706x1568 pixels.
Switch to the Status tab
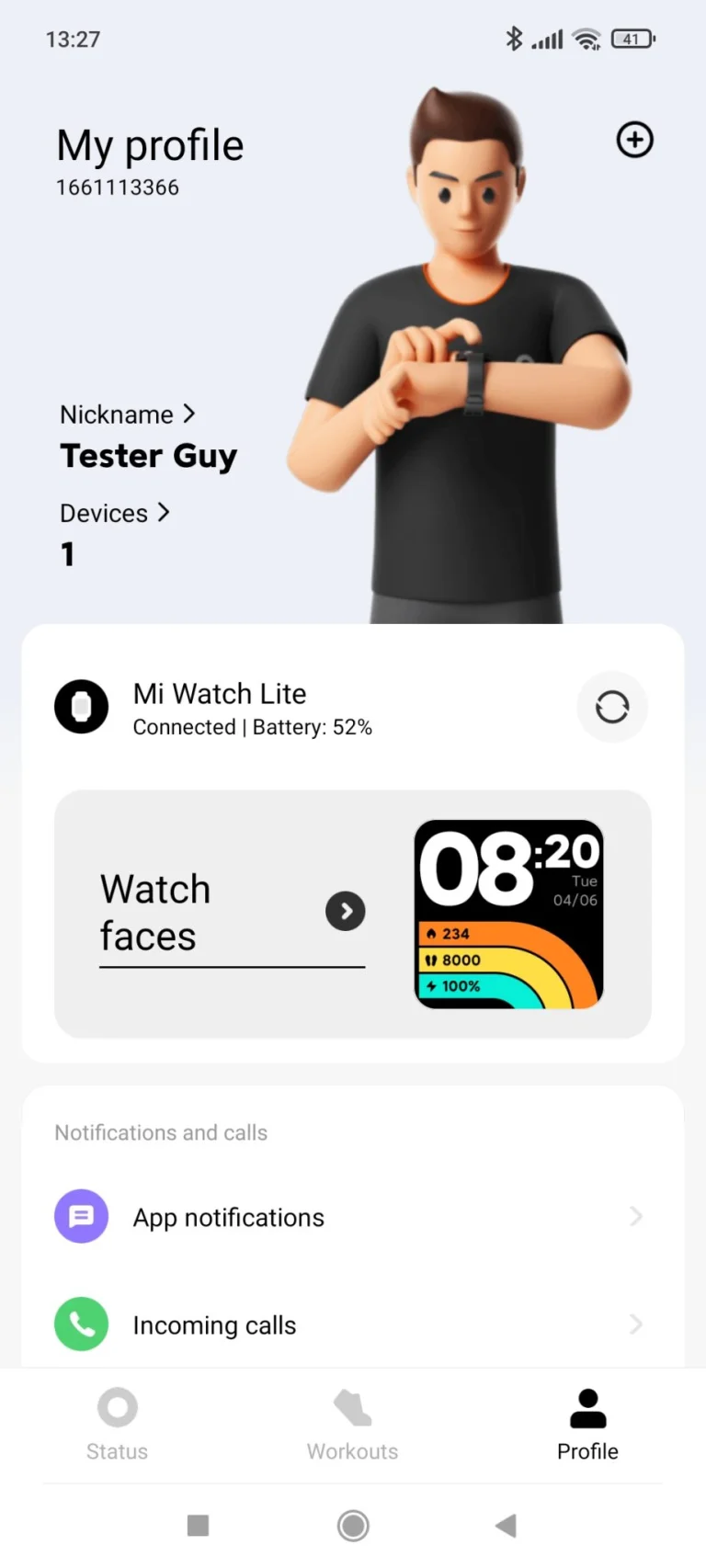(117, 1425)
